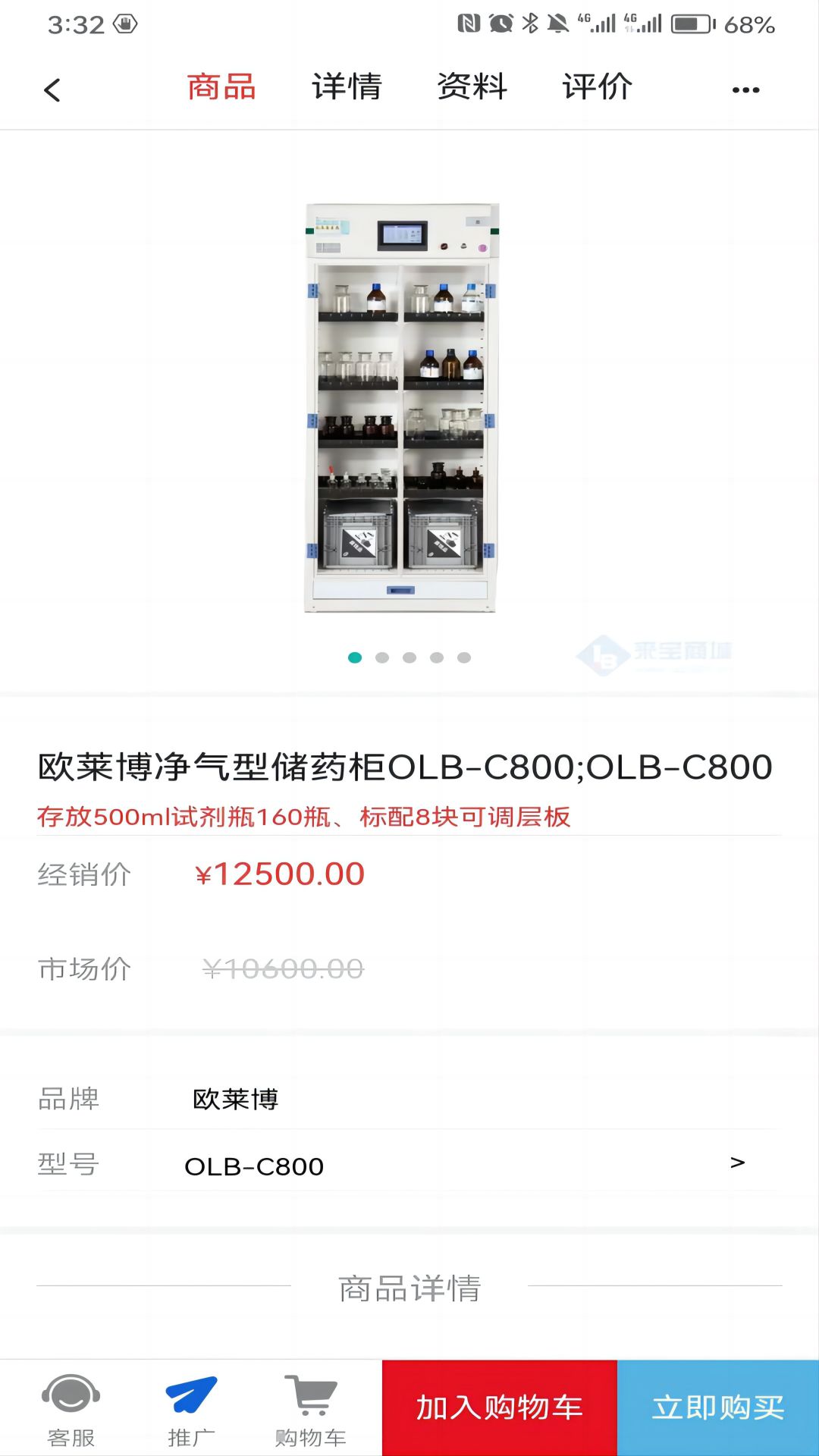Go back using the top-left arrow

point(52,90)
